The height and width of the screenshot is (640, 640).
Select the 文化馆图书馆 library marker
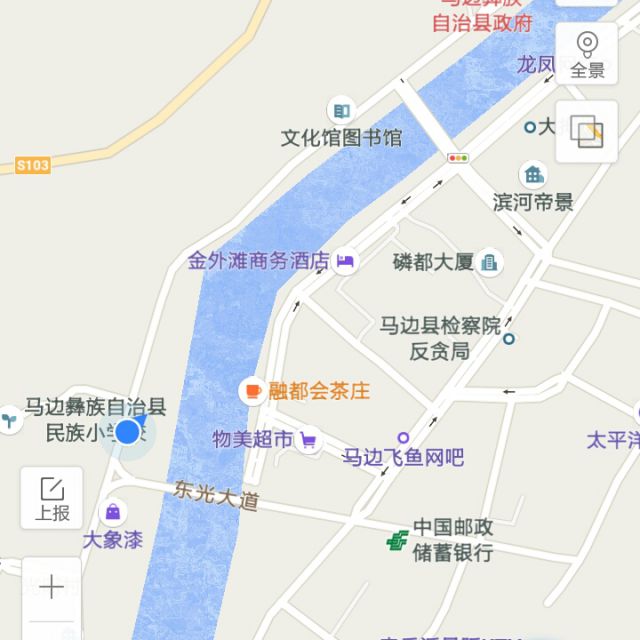coord(342,110)
